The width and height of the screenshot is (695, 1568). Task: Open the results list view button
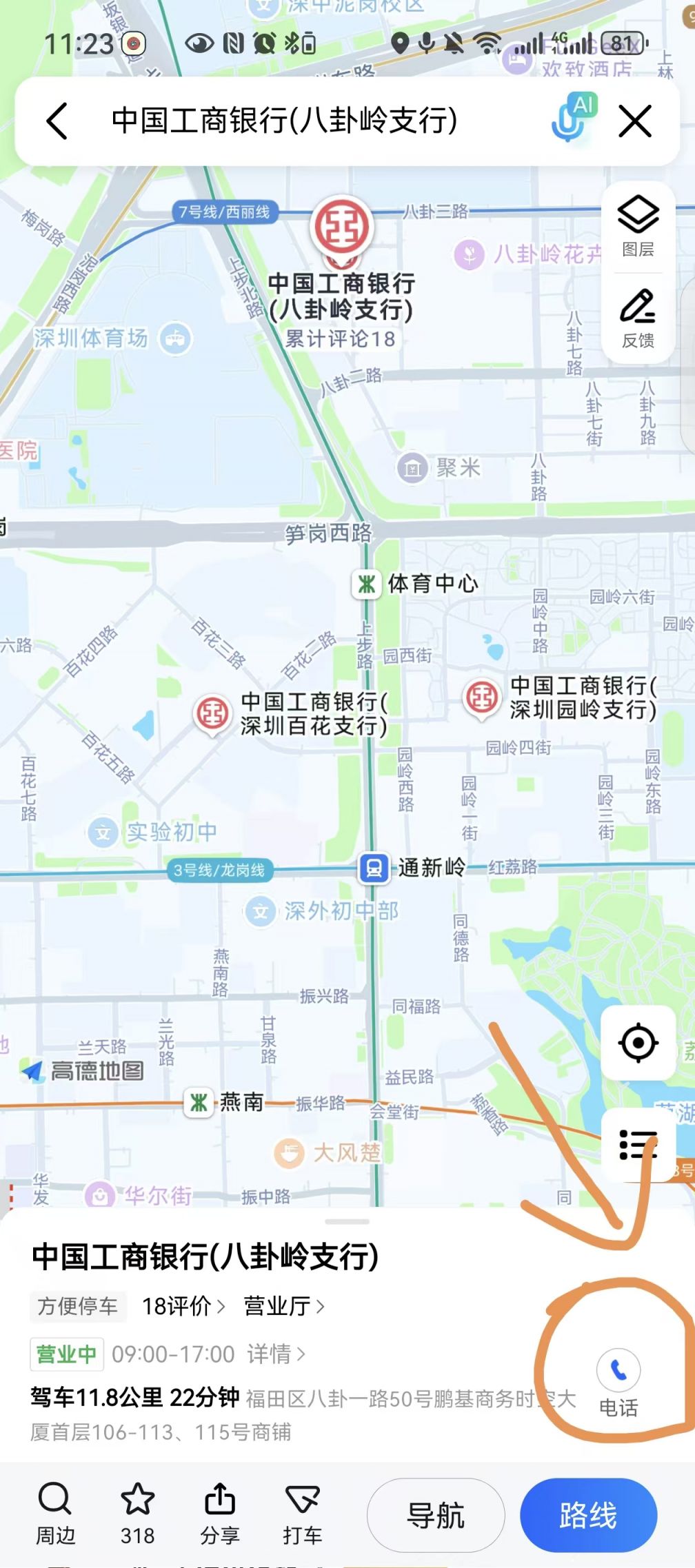(x=638, y=1146)
